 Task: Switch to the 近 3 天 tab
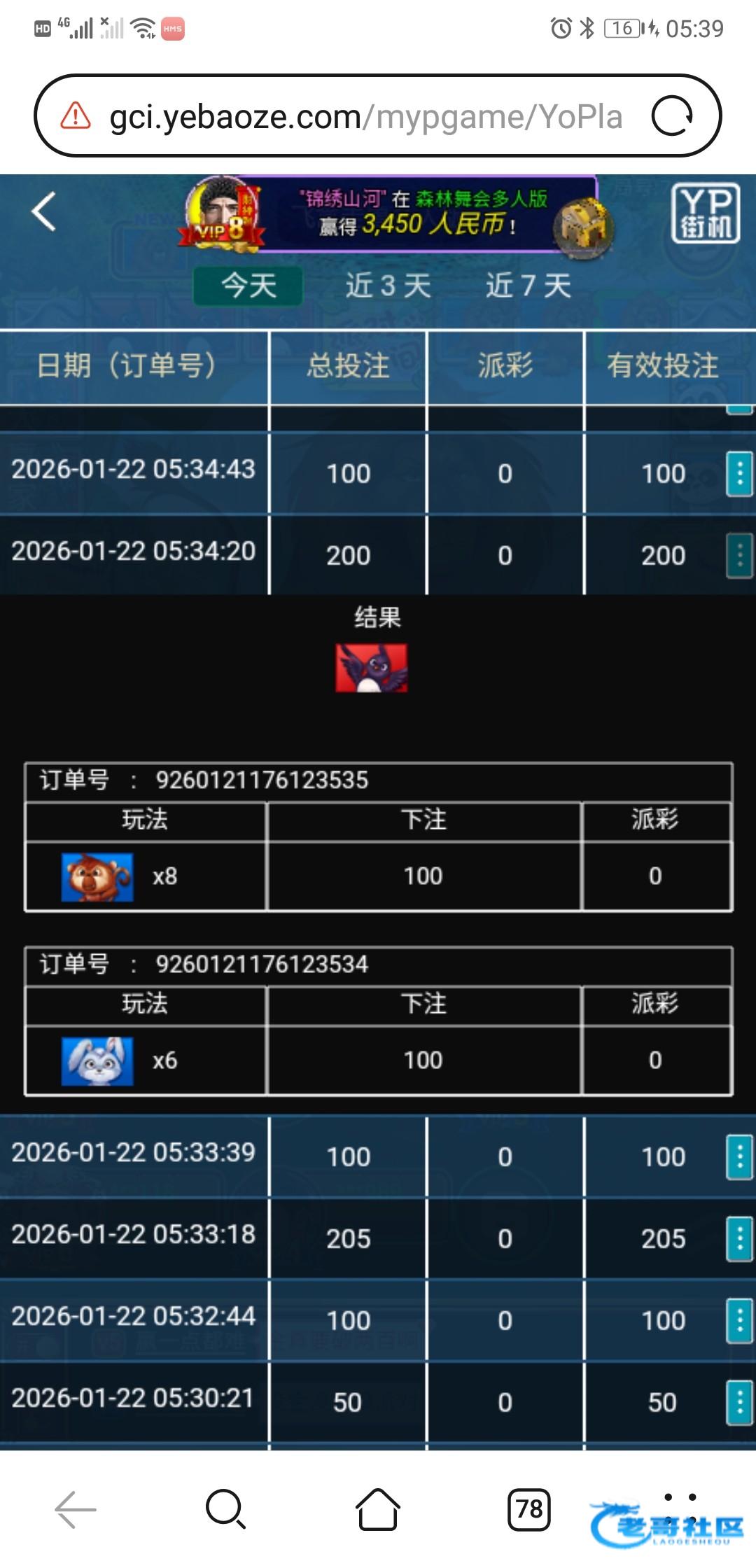coord(388,286)
